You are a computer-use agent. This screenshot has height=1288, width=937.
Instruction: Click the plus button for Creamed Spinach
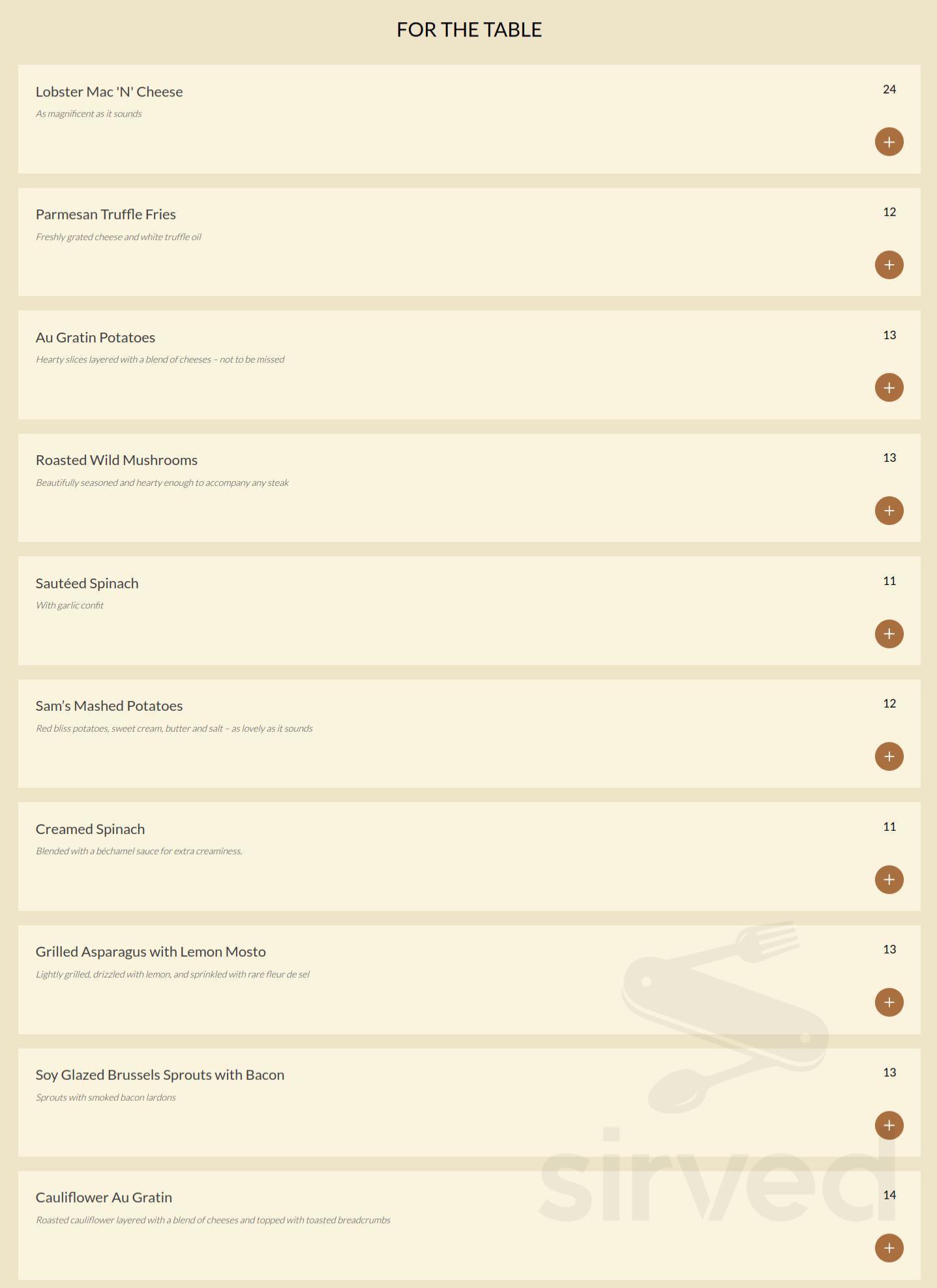[888, 880]
